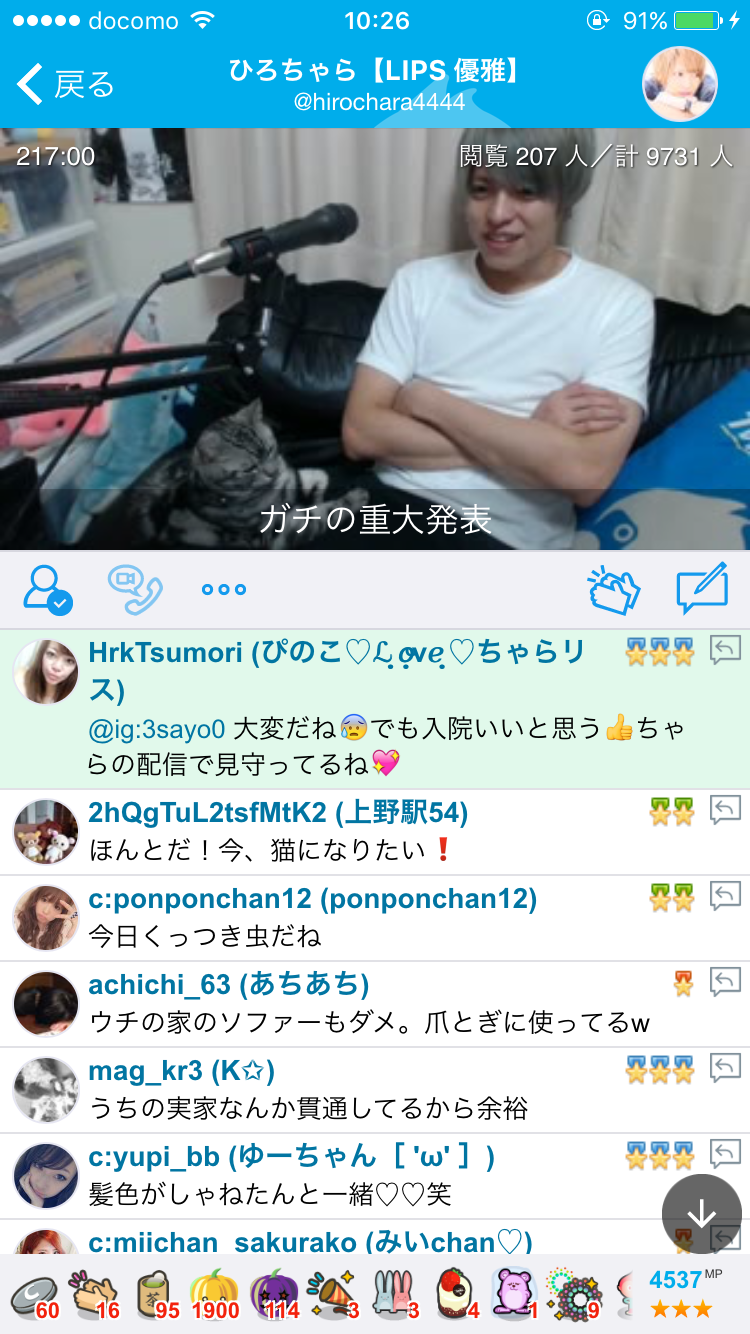Image resolution: width=750 pixels, height=1334 pixels.
Task: Reply to HrkTsumori's comment
Action: pos(725,651)
